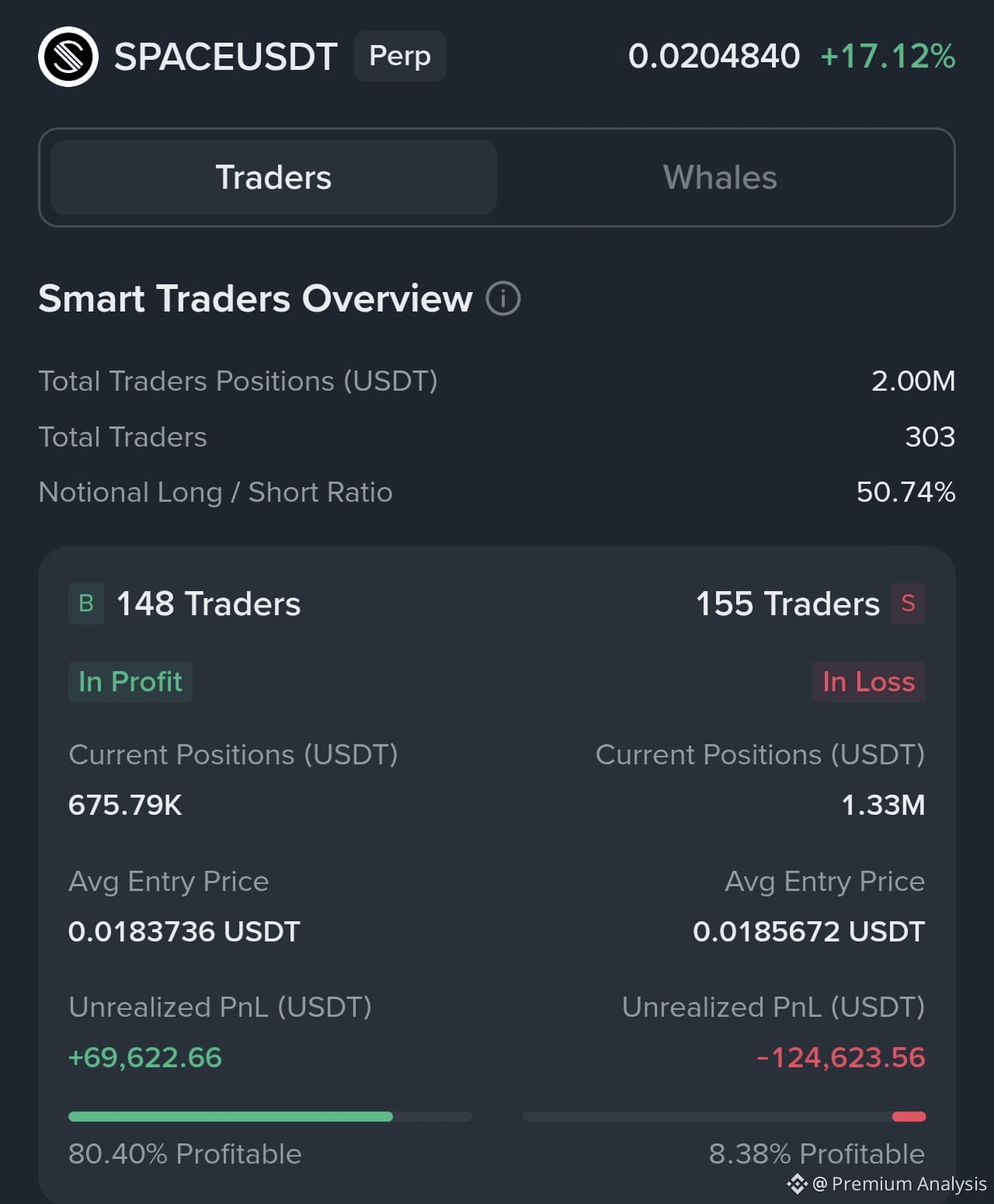
Task: Toggle the In Profit indicator
Action: (x=130, y=681)
